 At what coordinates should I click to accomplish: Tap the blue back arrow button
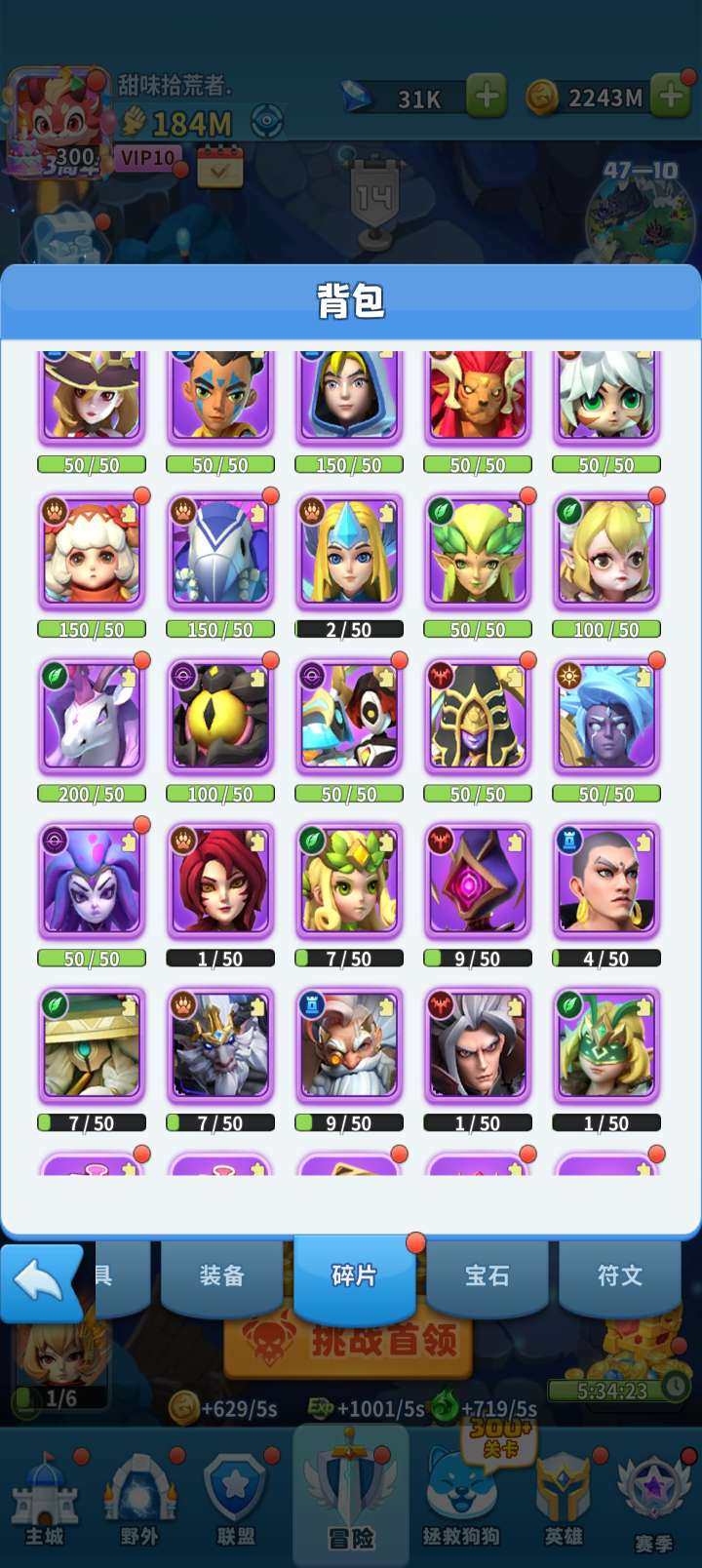41,1280
